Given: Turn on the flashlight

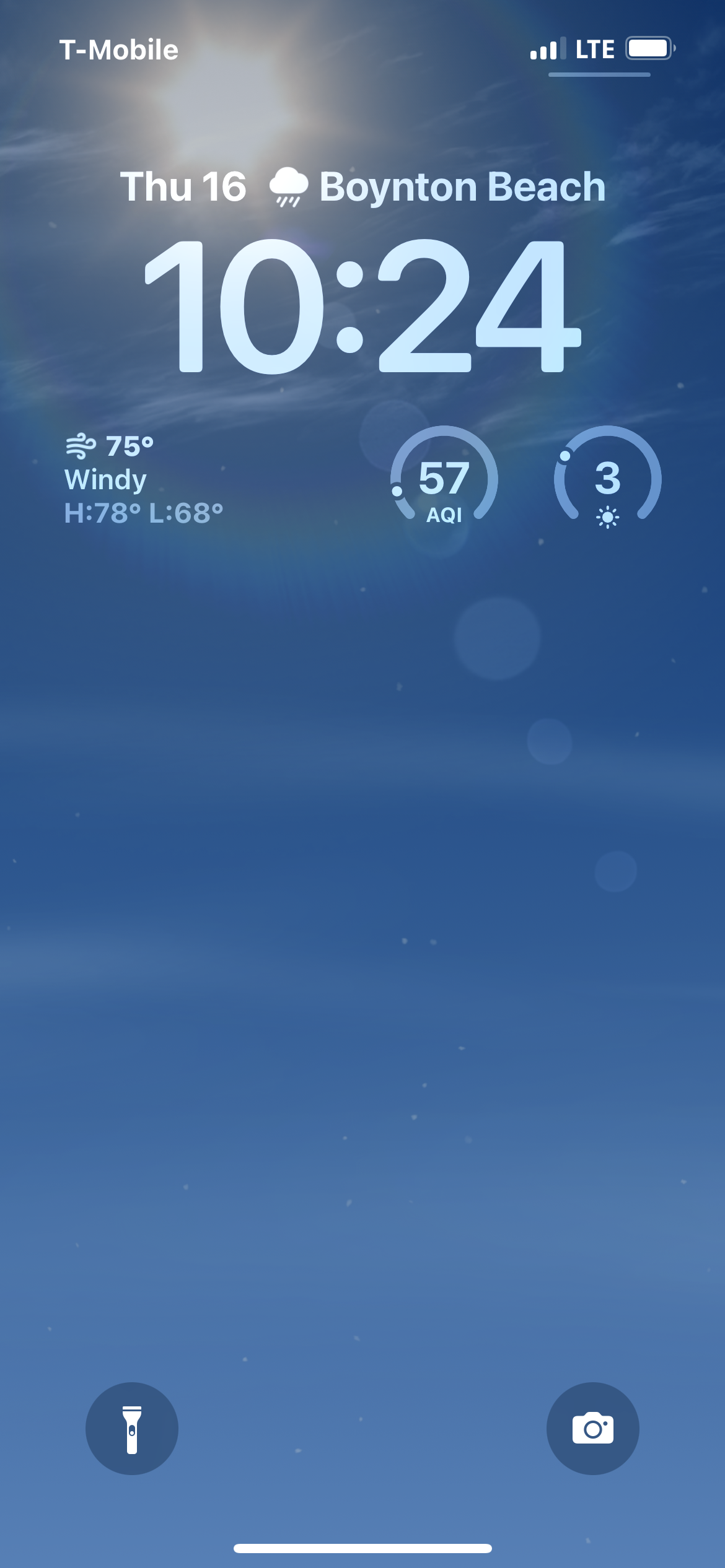Looking at the screenshot, I should 132,1428.
